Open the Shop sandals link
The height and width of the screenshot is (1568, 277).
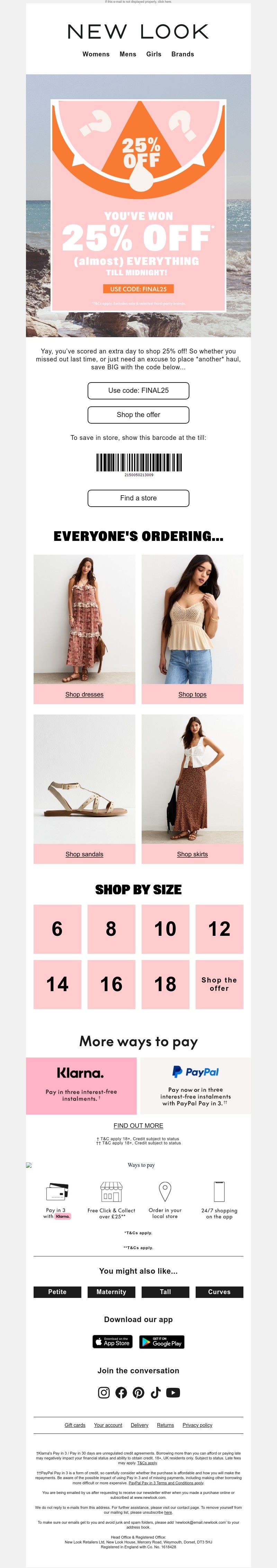click(x=84, y=854)
